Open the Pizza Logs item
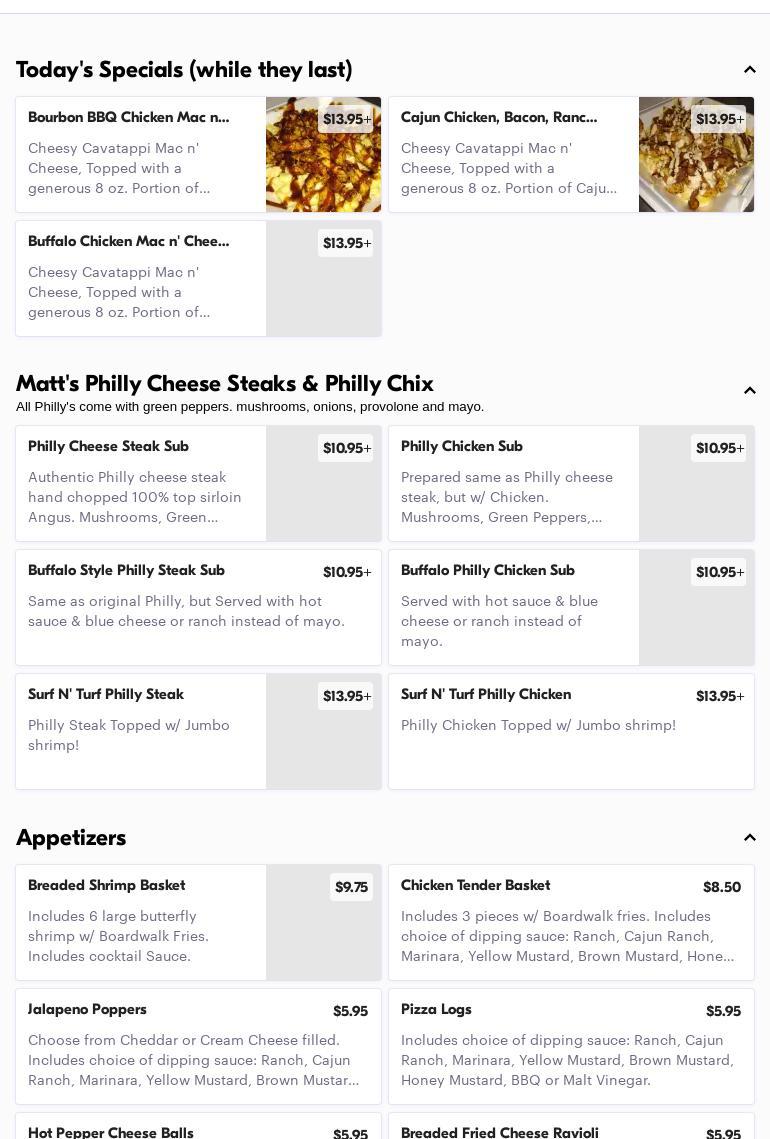 [571, 1047]
